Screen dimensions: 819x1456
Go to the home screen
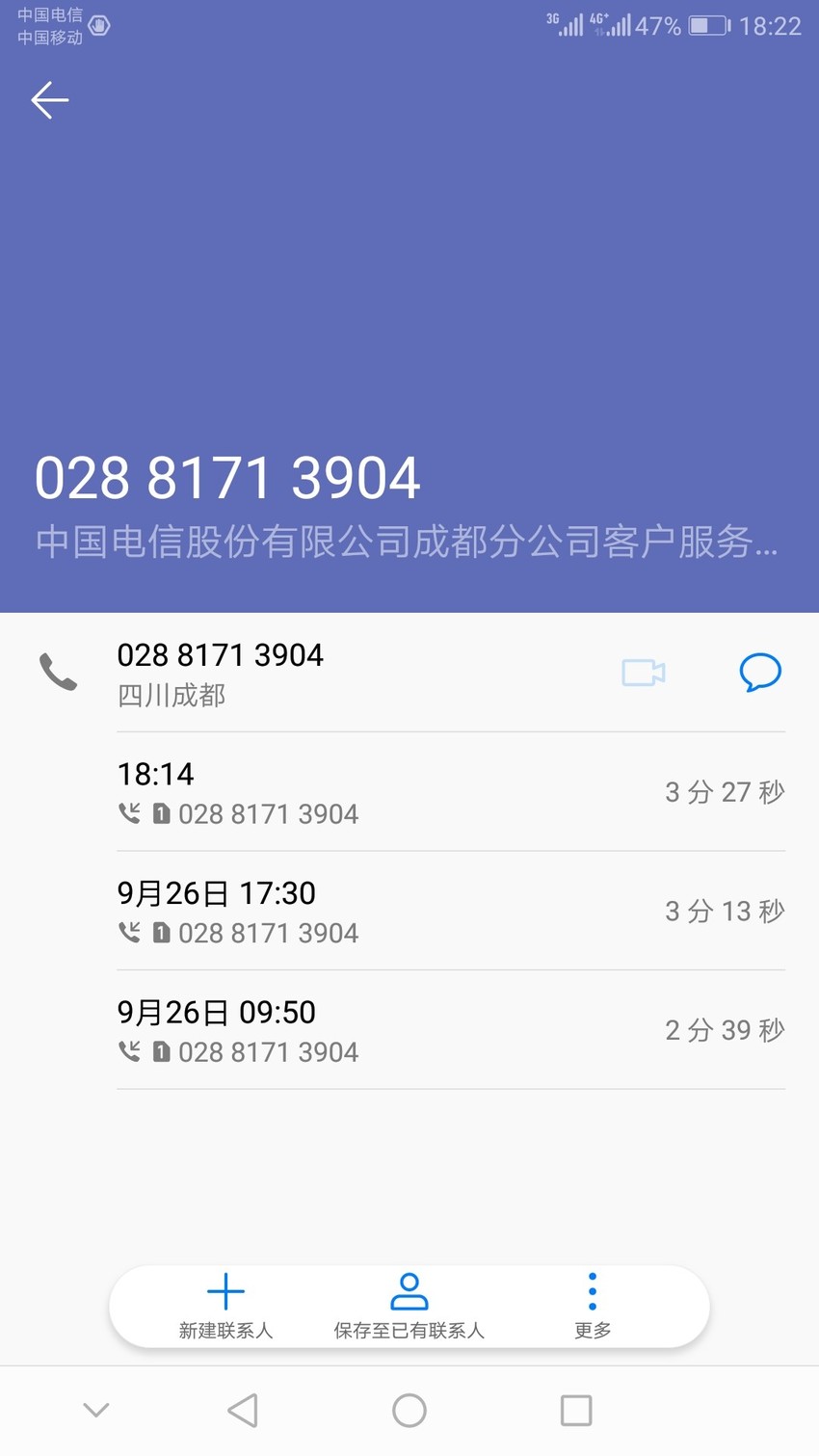click(409, 1411)
